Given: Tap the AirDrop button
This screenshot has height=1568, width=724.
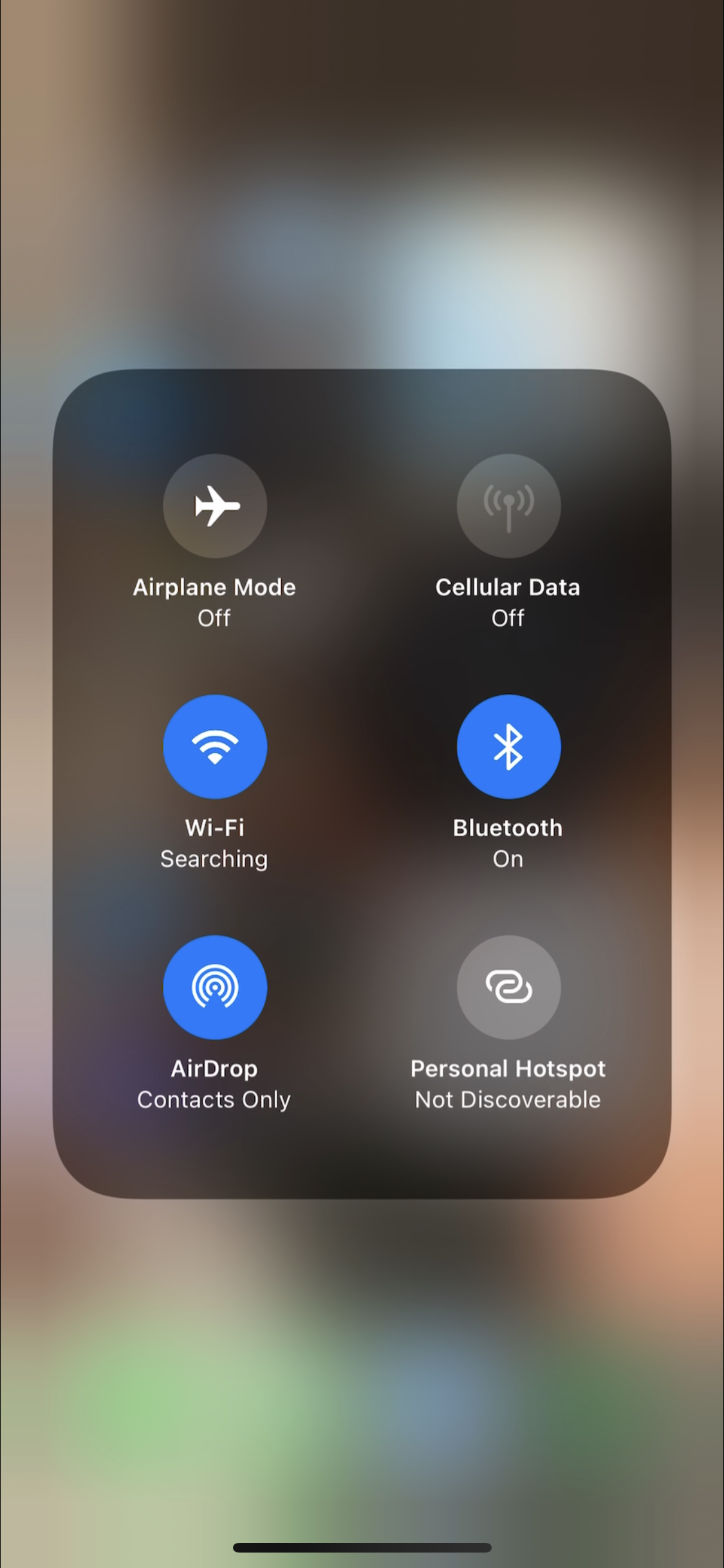Looking at the screenshot, I should point(215,987).
